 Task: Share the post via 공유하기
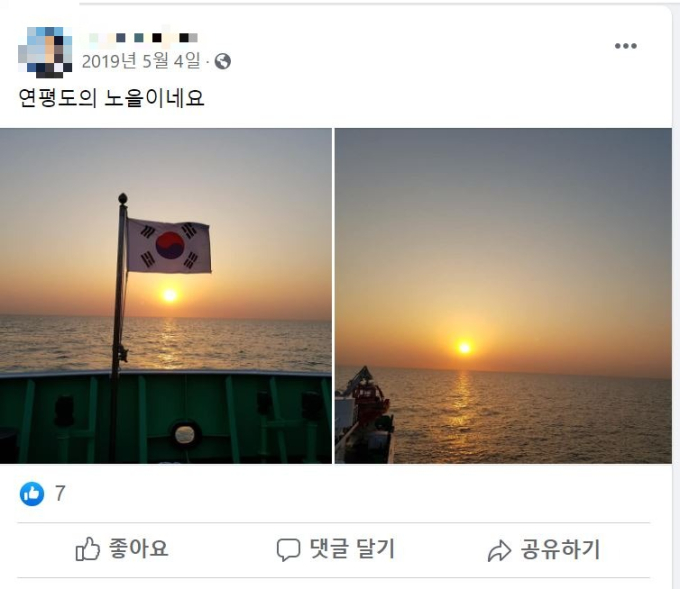[x=543, y=549]
